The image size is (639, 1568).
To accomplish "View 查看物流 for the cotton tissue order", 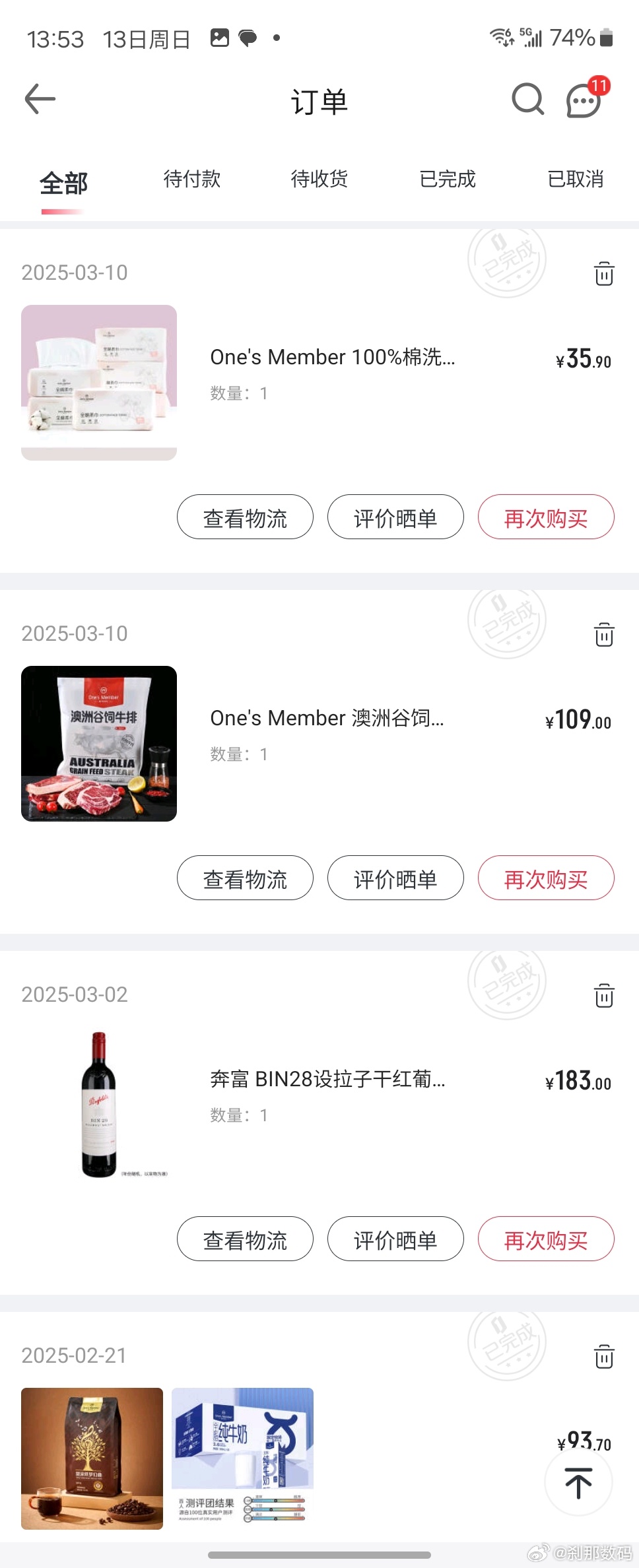I will (245, 517).
